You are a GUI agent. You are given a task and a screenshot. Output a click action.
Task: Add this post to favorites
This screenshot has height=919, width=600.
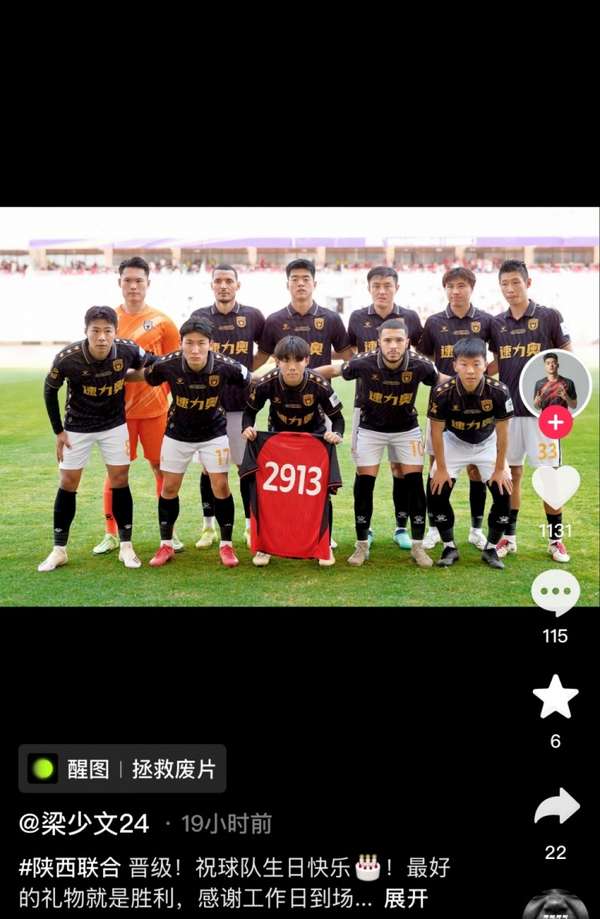[x=555, y=697]
